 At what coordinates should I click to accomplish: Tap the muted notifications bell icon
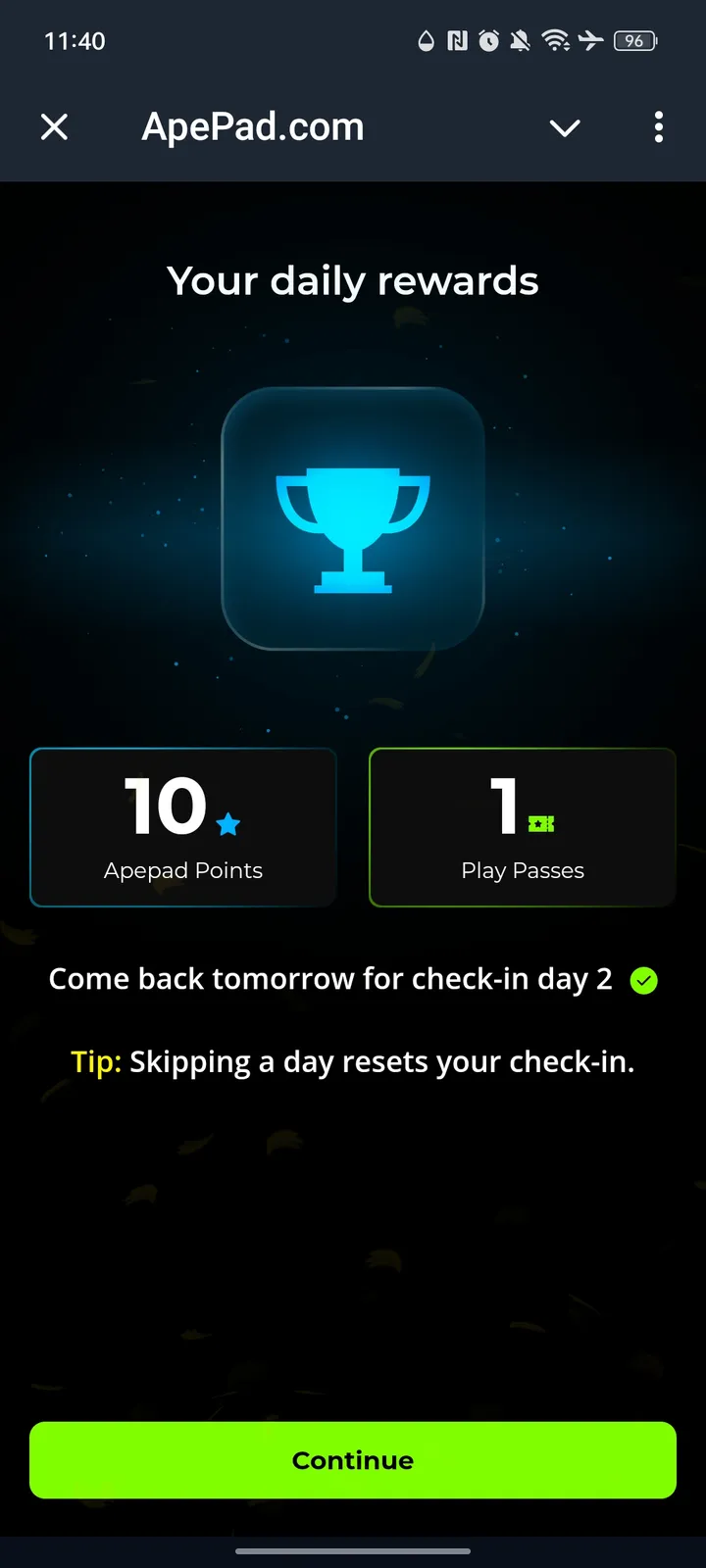[521, 41]
